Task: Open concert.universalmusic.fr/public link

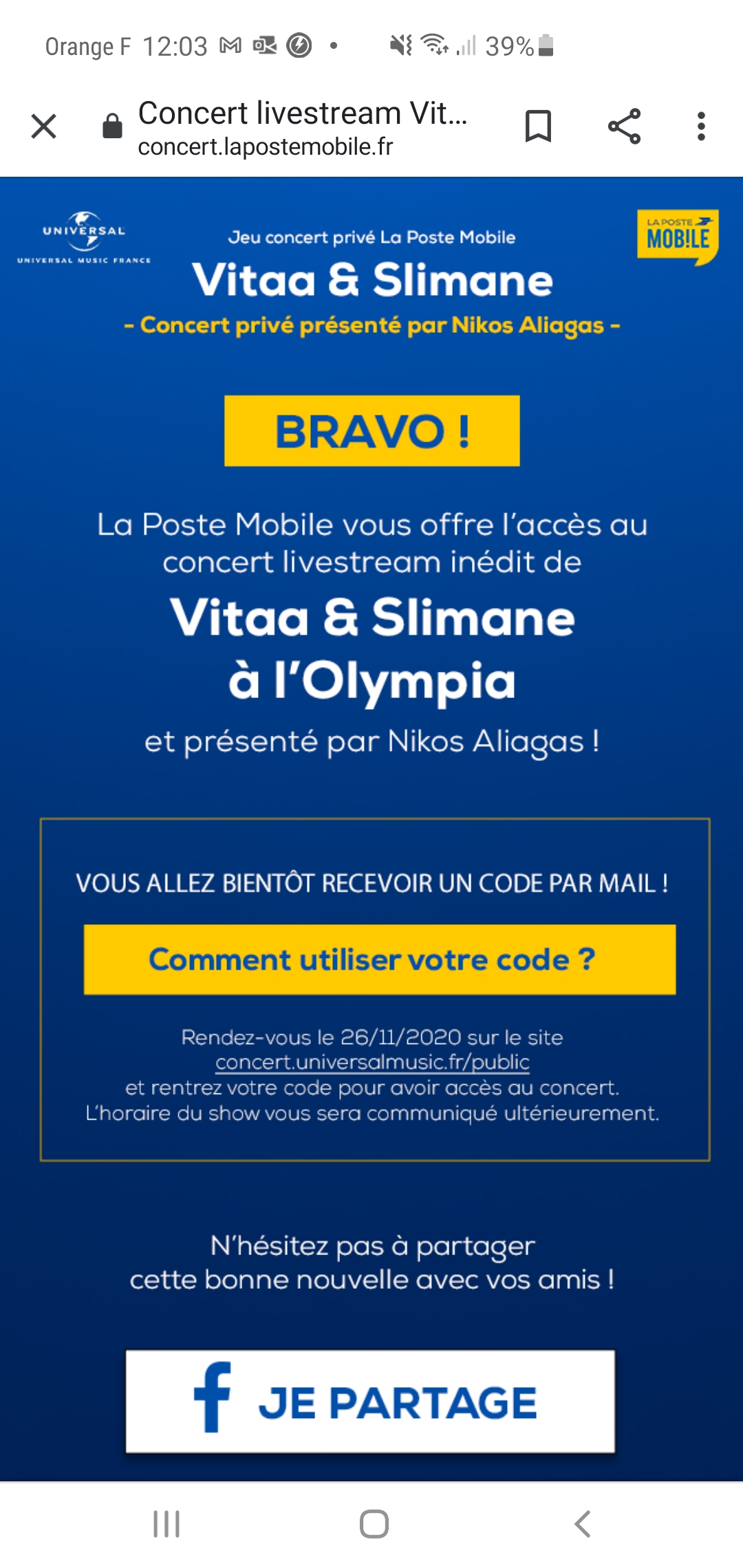Action: click(x=372, y=1063)
